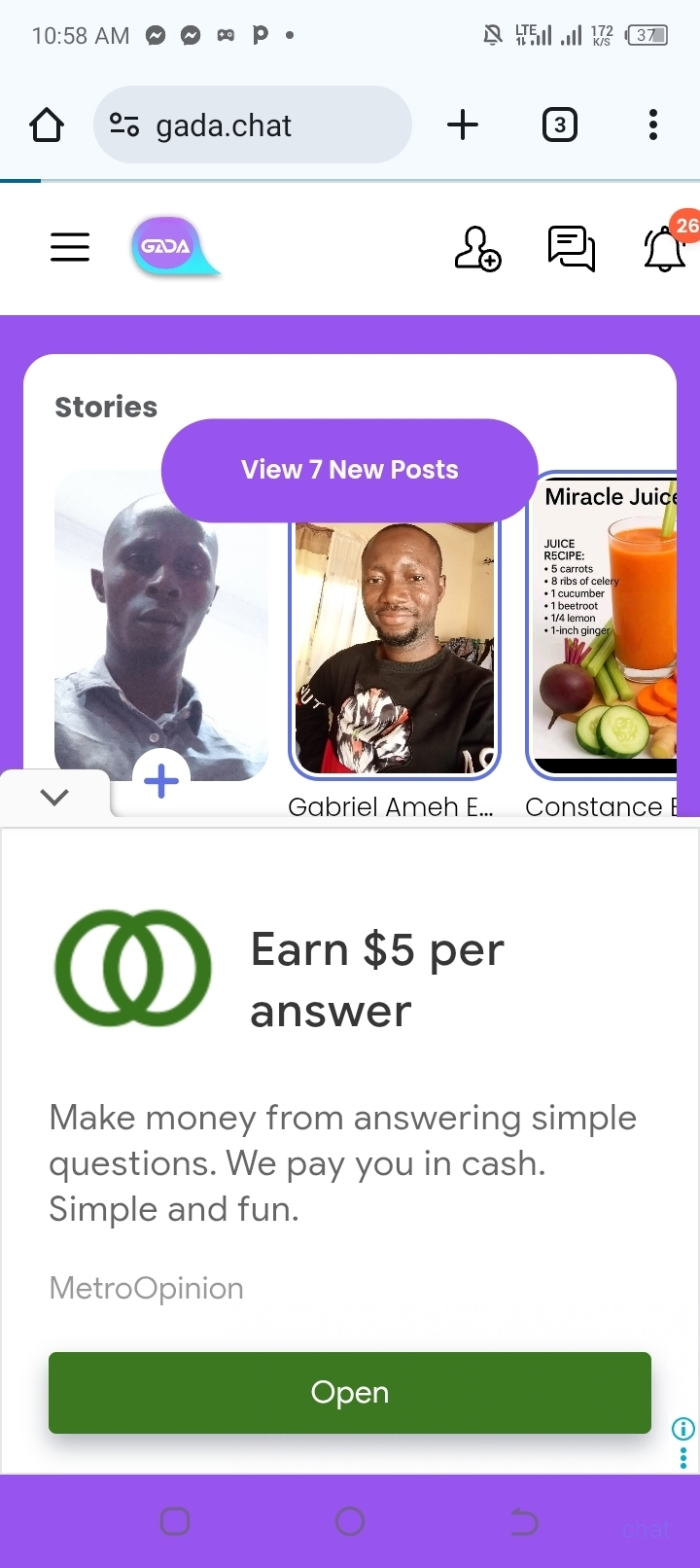
Task: Open the notifications bell
Action: tap(665, 248)
